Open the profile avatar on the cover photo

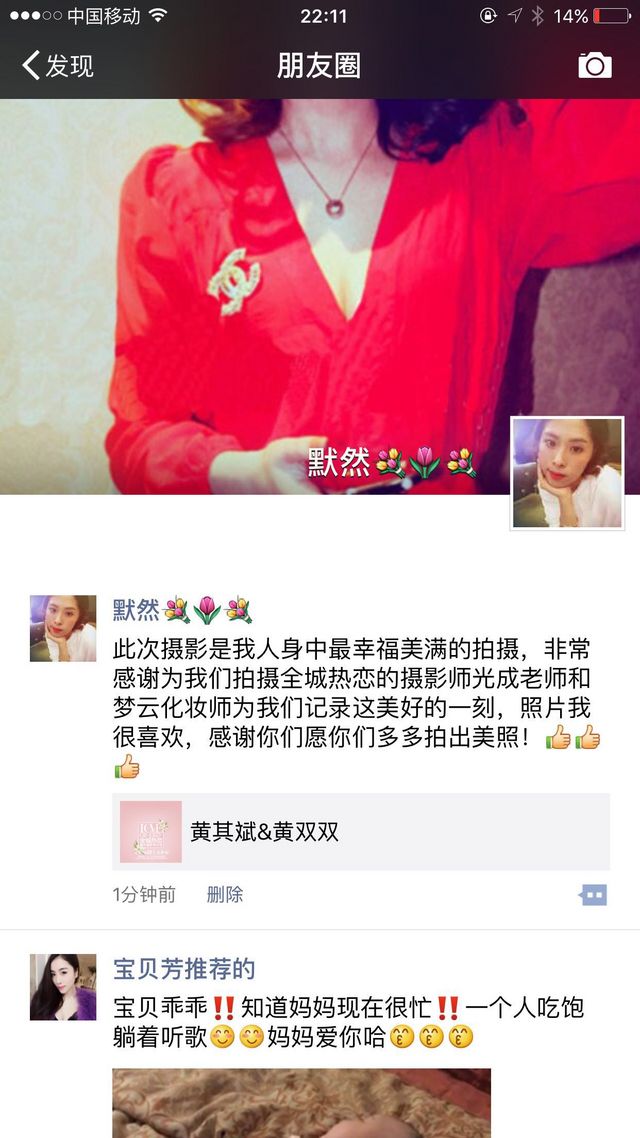click(x=567, y=473)
